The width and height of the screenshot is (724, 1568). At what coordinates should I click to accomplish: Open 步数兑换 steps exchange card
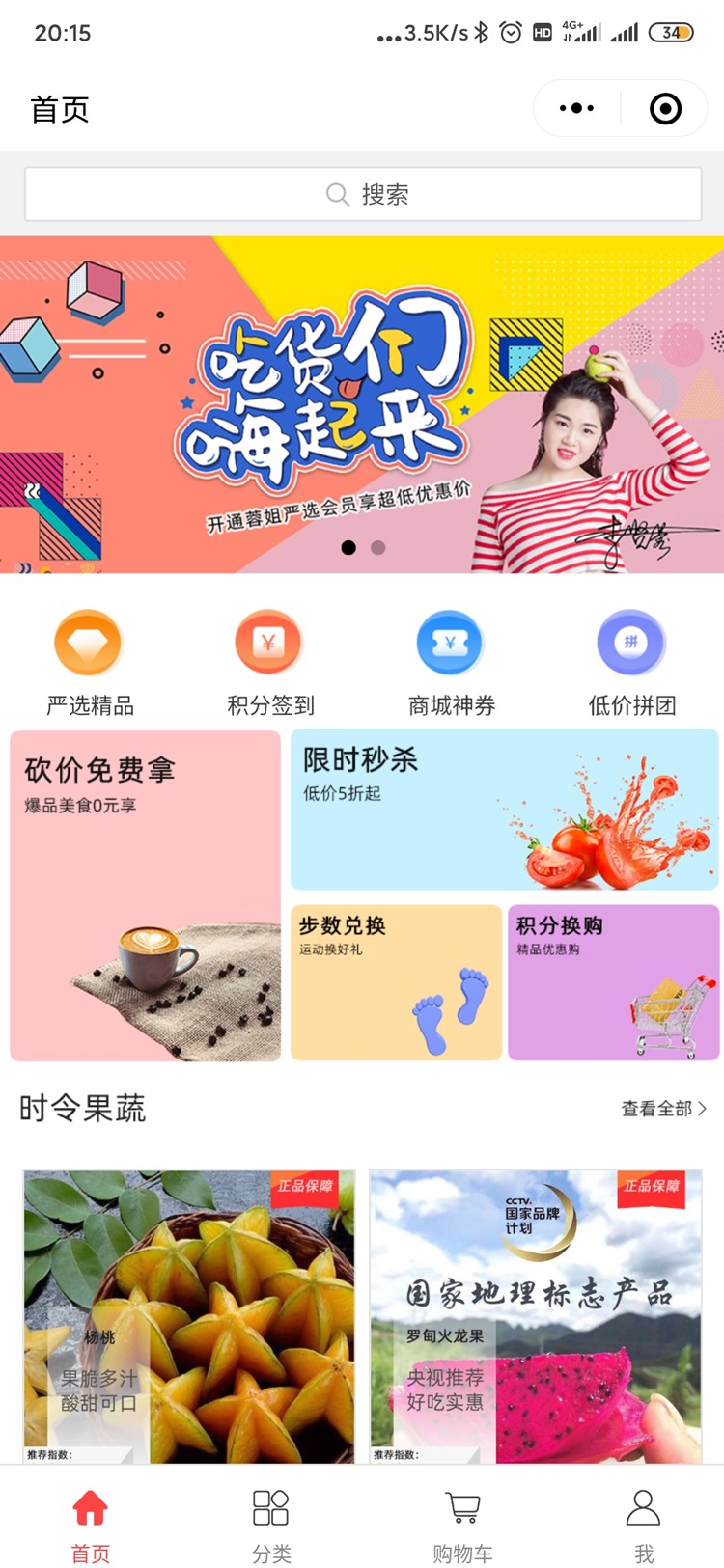point(396,982)
